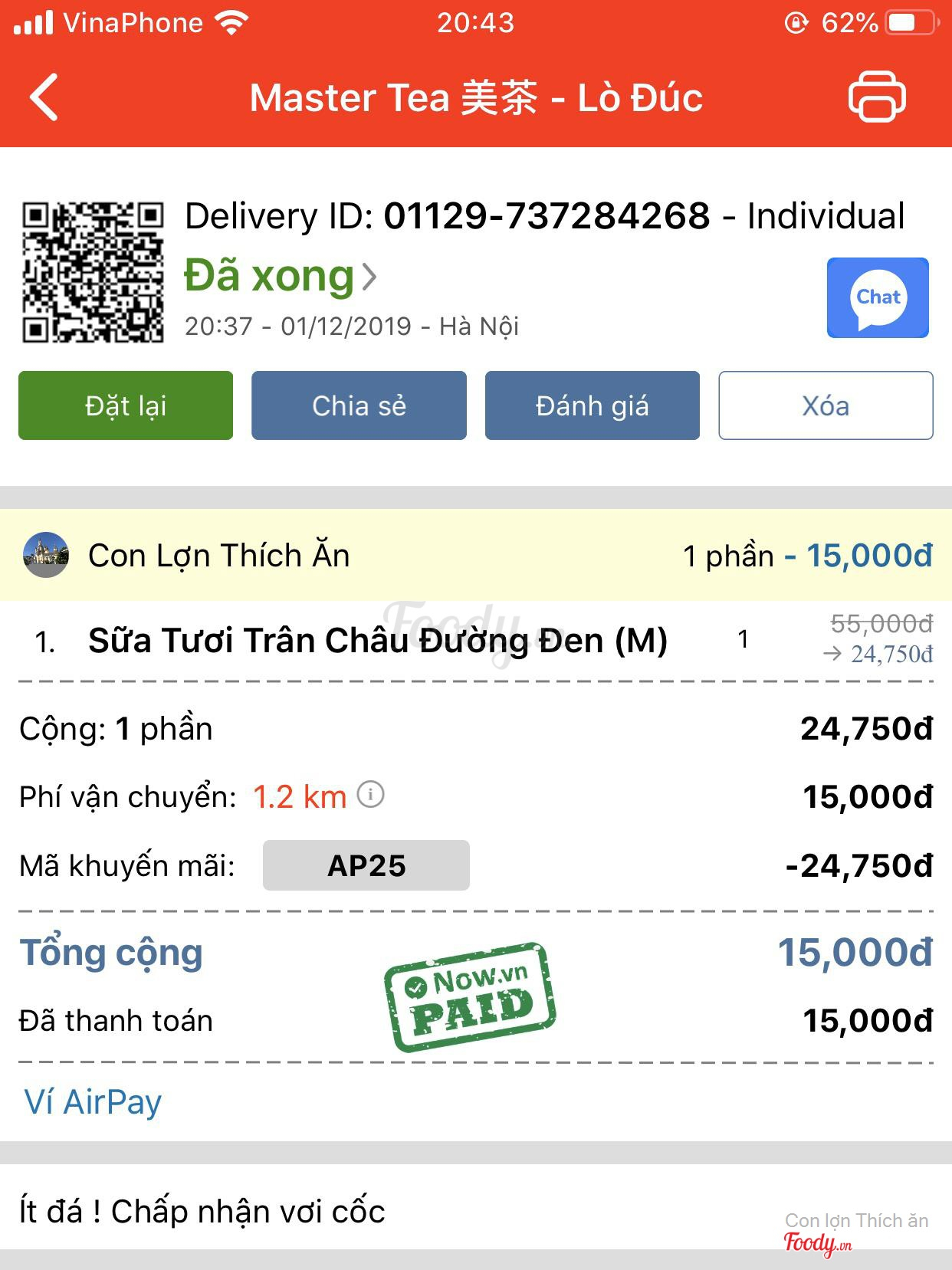This screenshot has height=1270, width=952.
Task: Rate the order with Đánh giá
Action: coord(592,405)
